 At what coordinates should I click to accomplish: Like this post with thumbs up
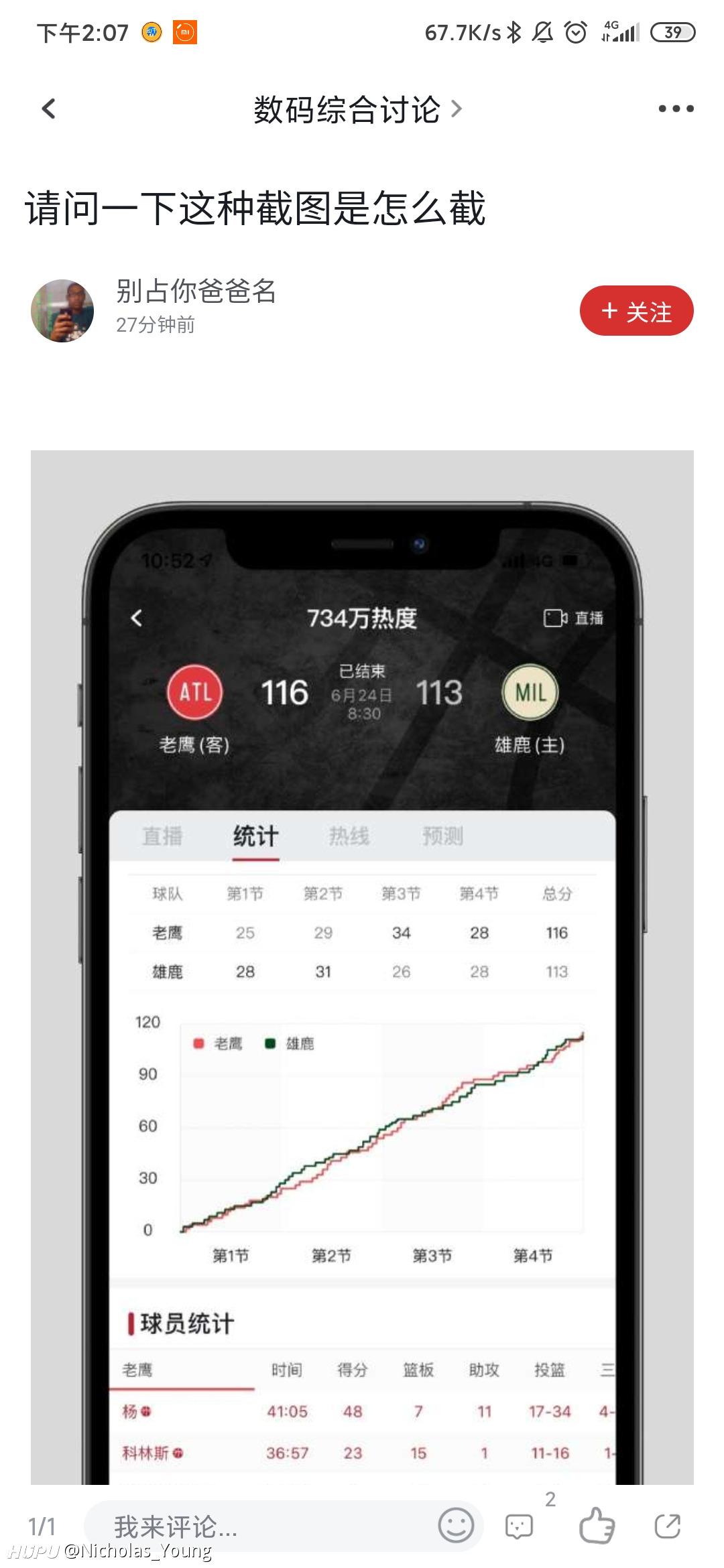(596, 1526)
